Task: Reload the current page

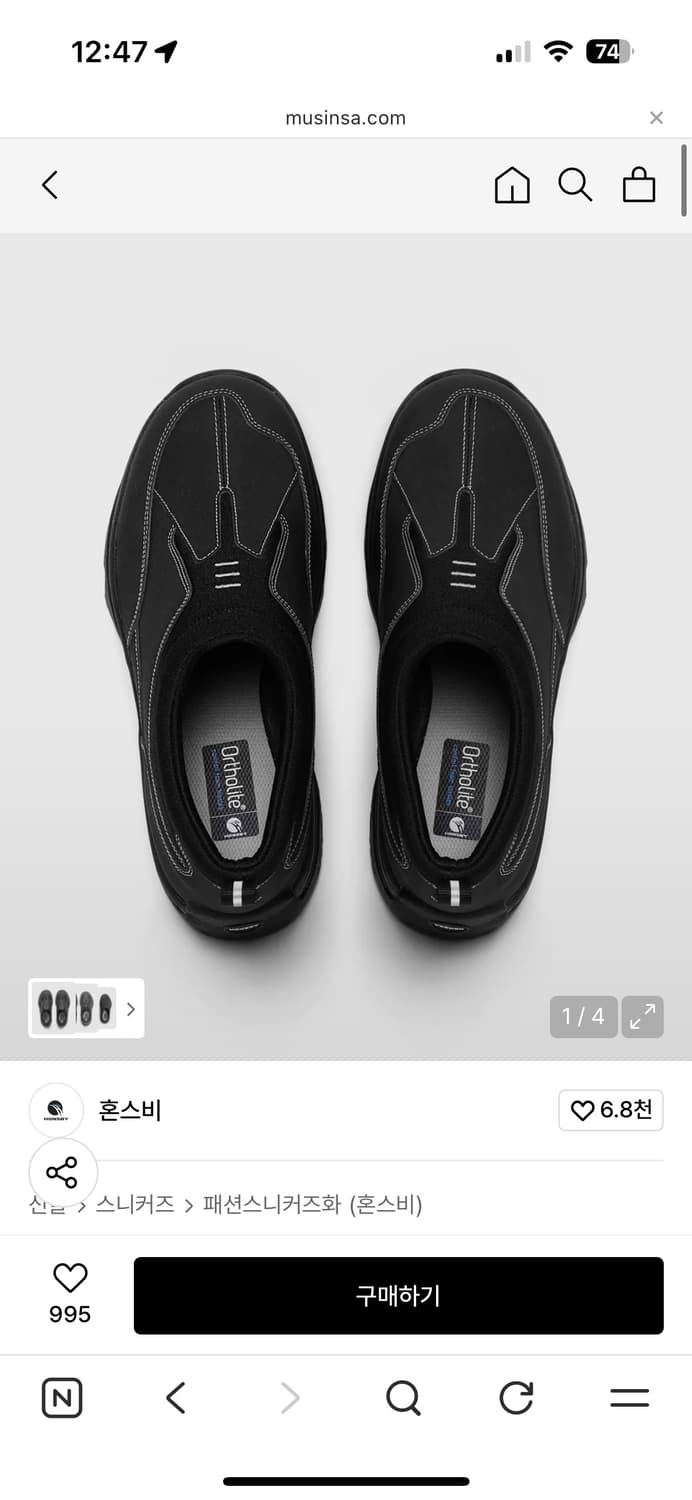Action: point(516,1398)
